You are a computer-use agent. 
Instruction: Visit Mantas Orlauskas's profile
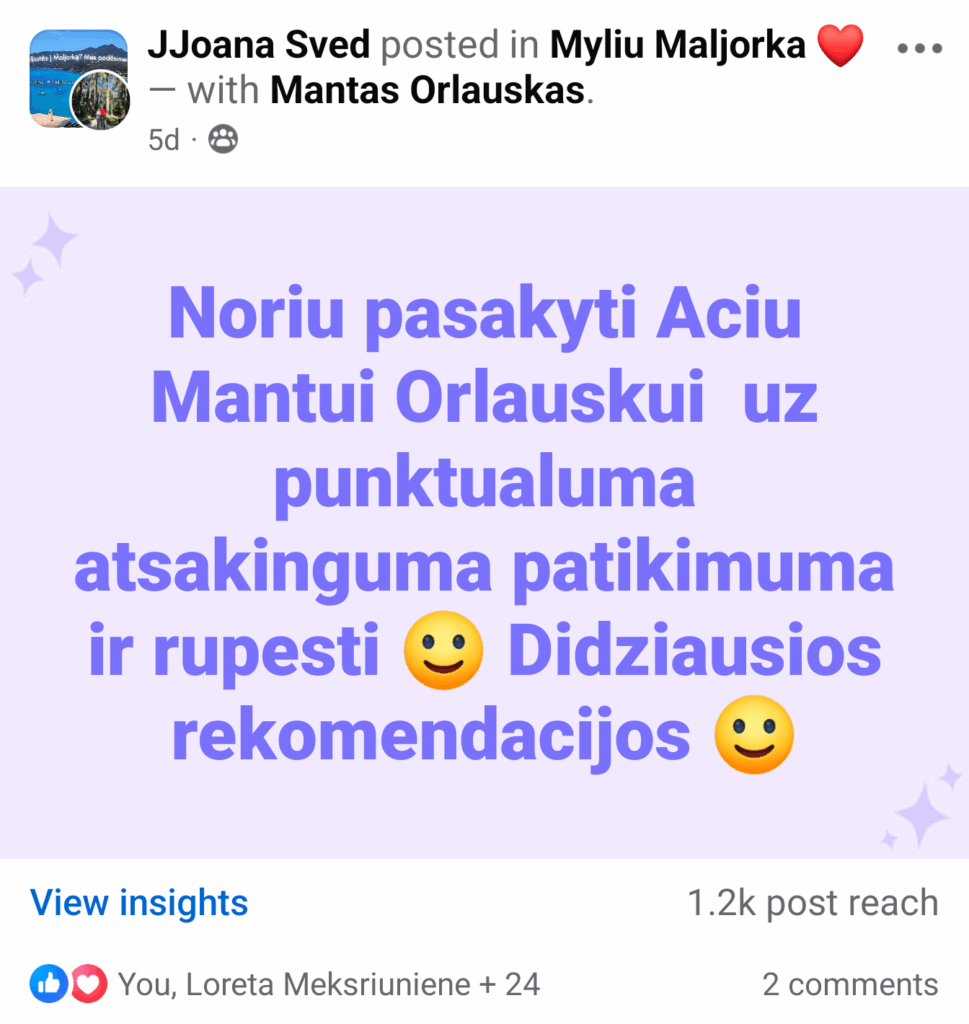(x=427, y=91)
